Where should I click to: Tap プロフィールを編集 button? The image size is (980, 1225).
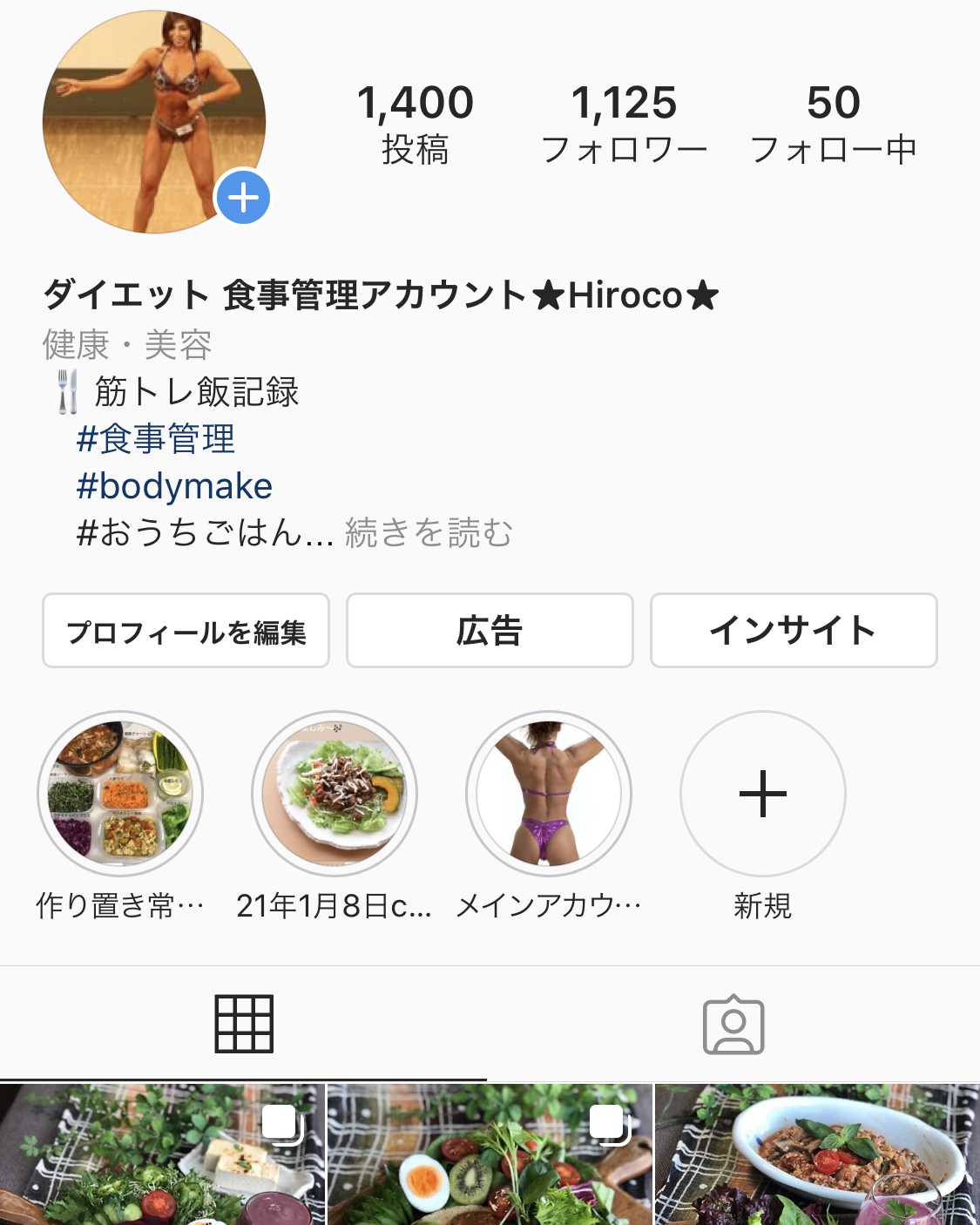click(186, 631)
